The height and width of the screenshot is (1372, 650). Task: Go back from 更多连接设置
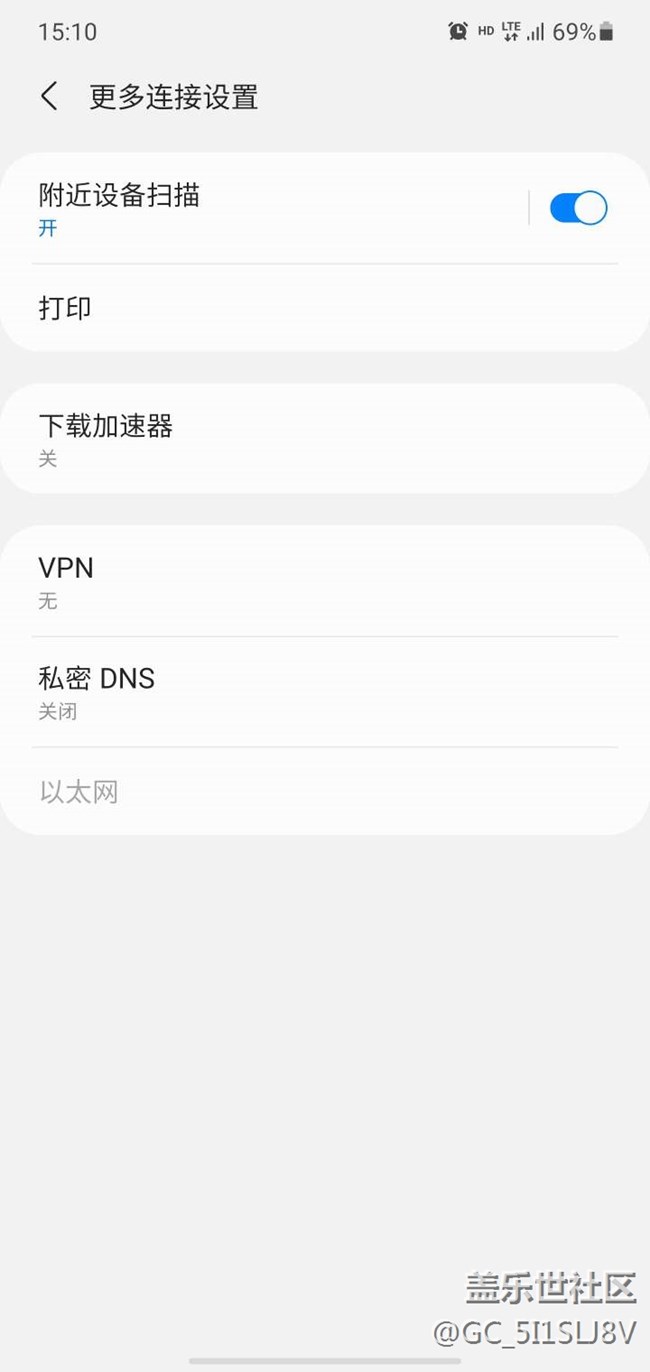click(x=49, y=97)
